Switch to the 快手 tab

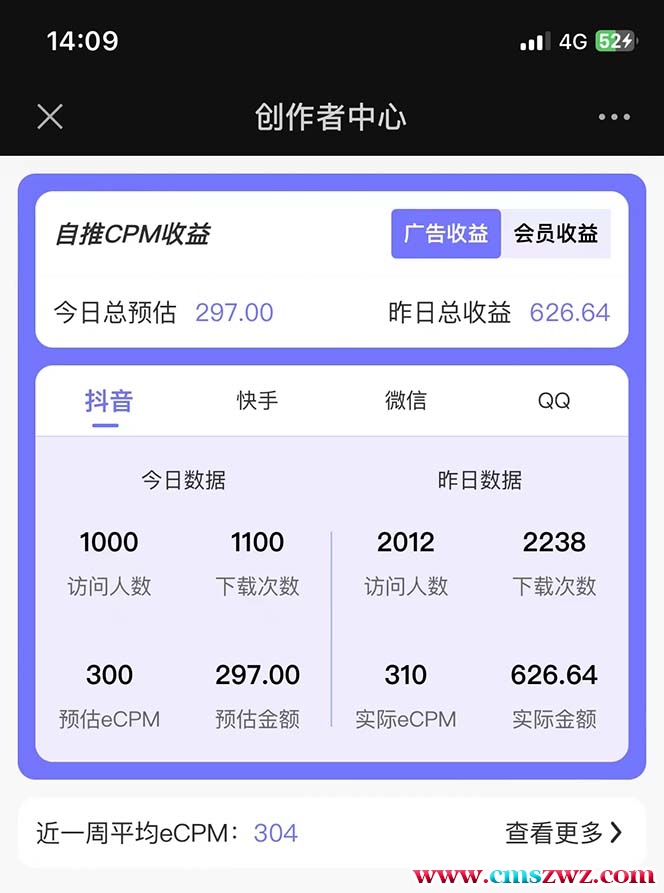[258, 401]
